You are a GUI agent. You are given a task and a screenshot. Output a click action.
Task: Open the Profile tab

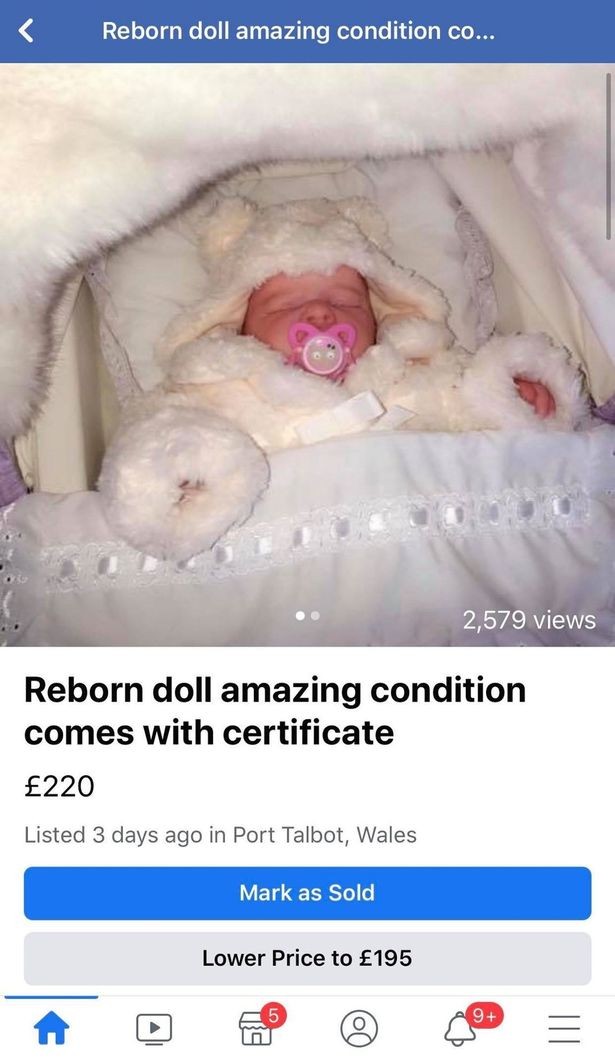[359, 1027]
